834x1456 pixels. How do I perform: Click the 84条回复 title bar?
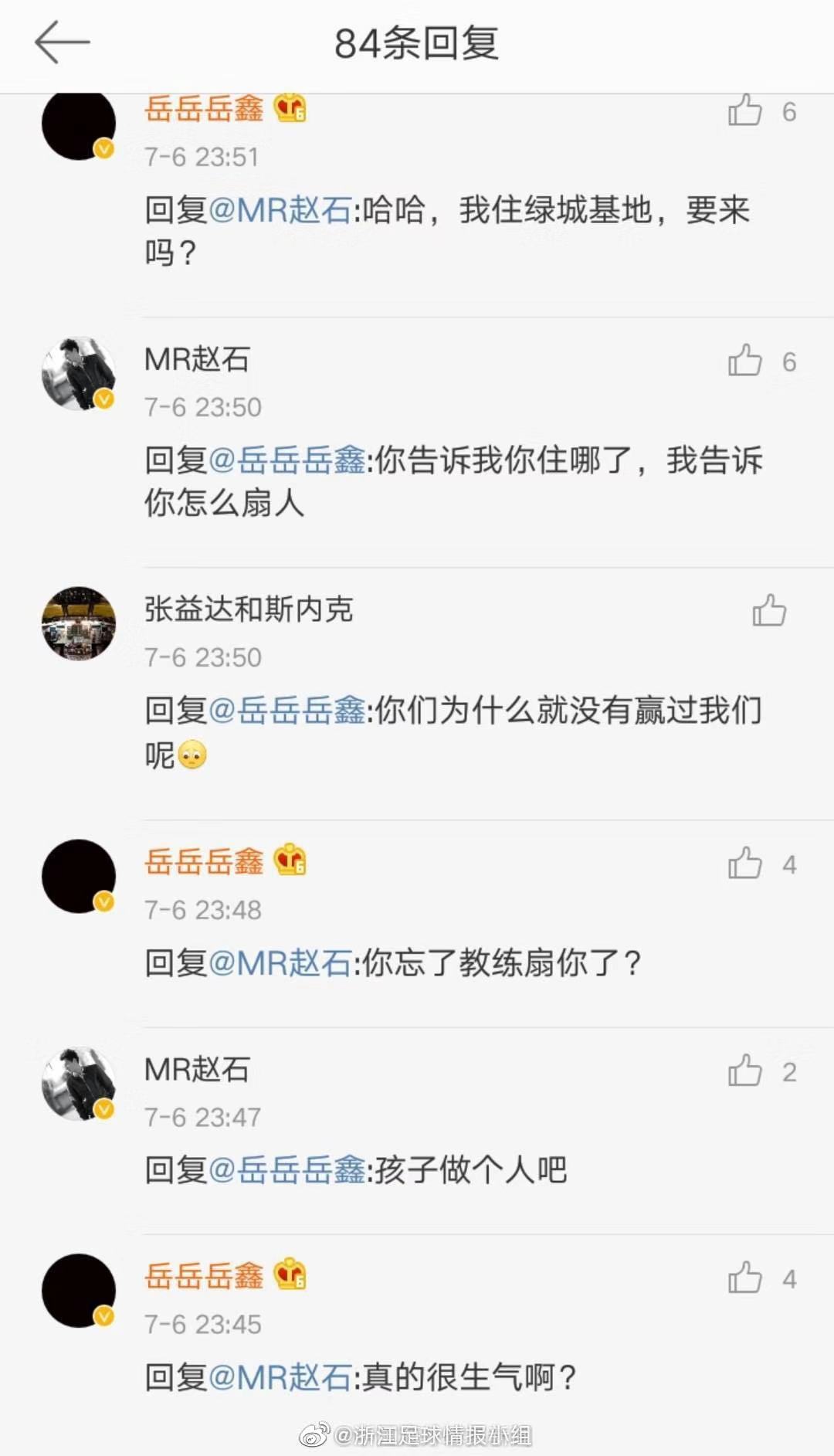point(417,44)
